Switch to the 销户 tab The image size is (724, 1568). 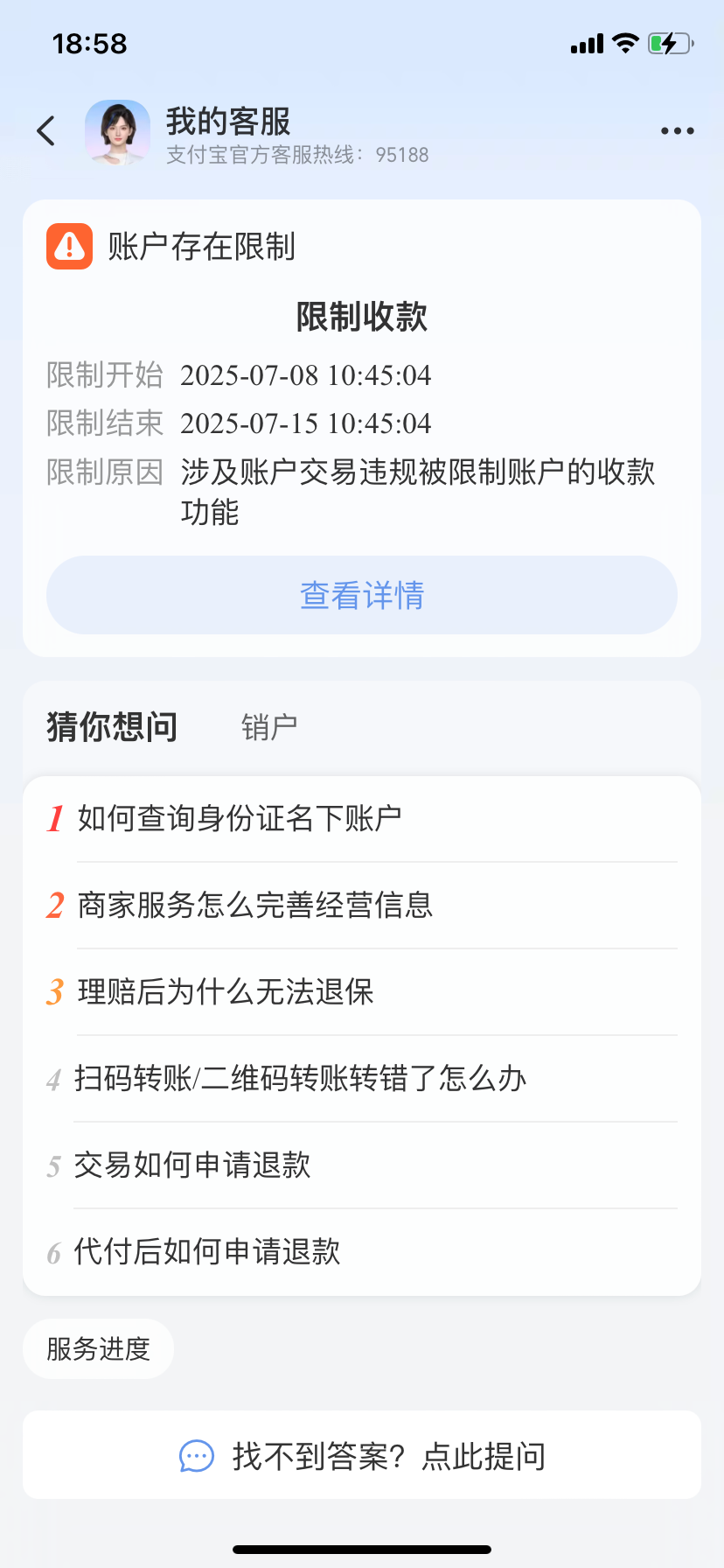[269, 727]
